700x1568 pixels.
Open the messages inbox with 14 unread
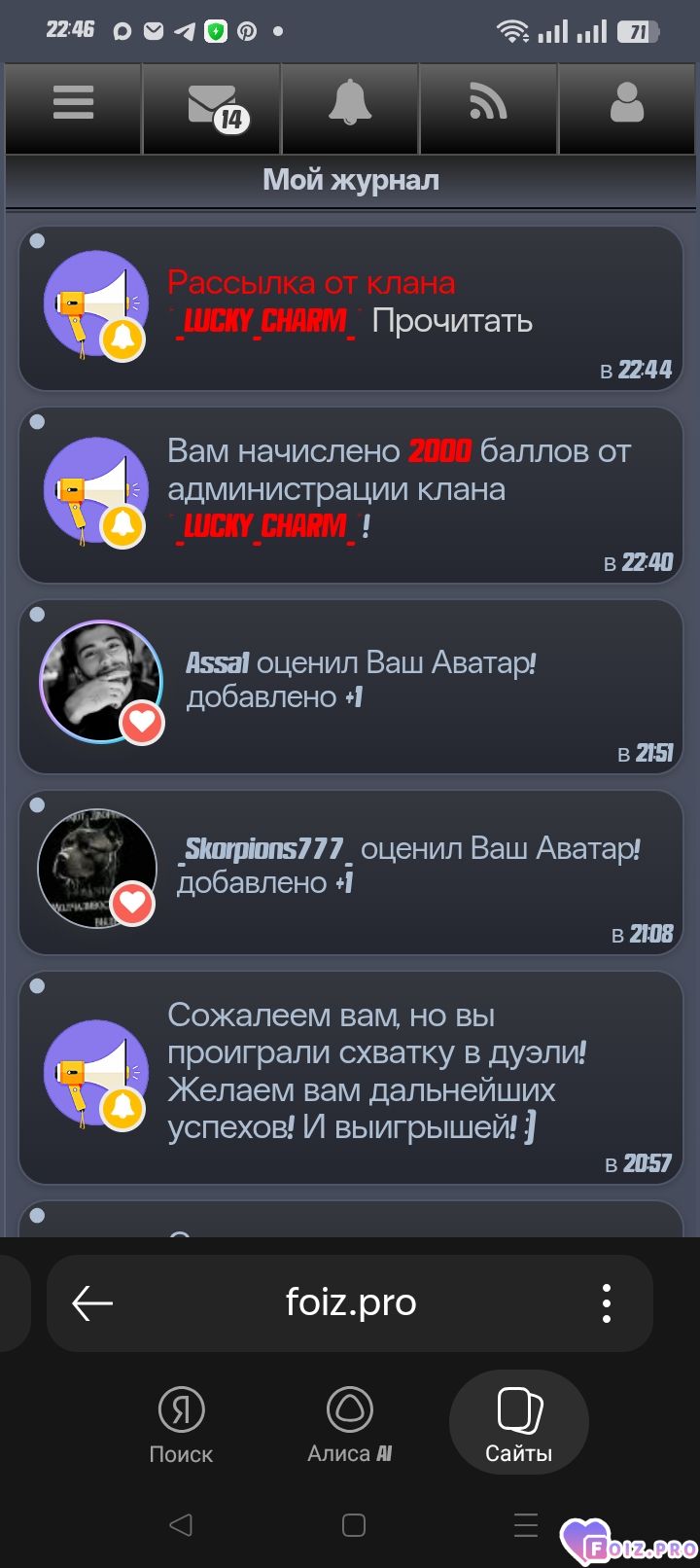click(212, 105)
